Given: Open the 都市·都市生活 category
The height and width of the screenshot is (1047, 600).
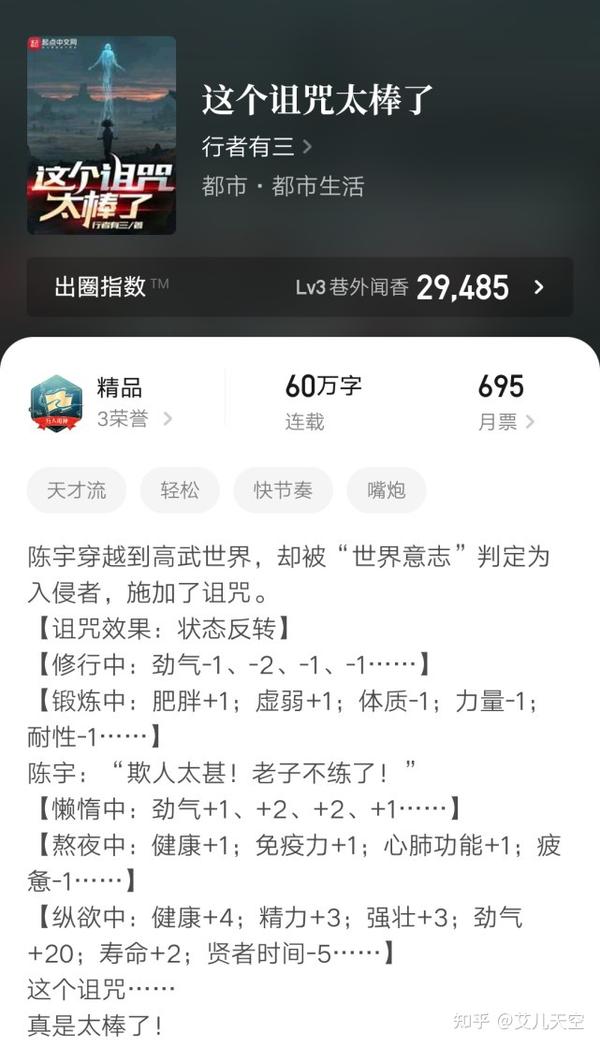Looking at the screenshot, I should pos(283,186).
